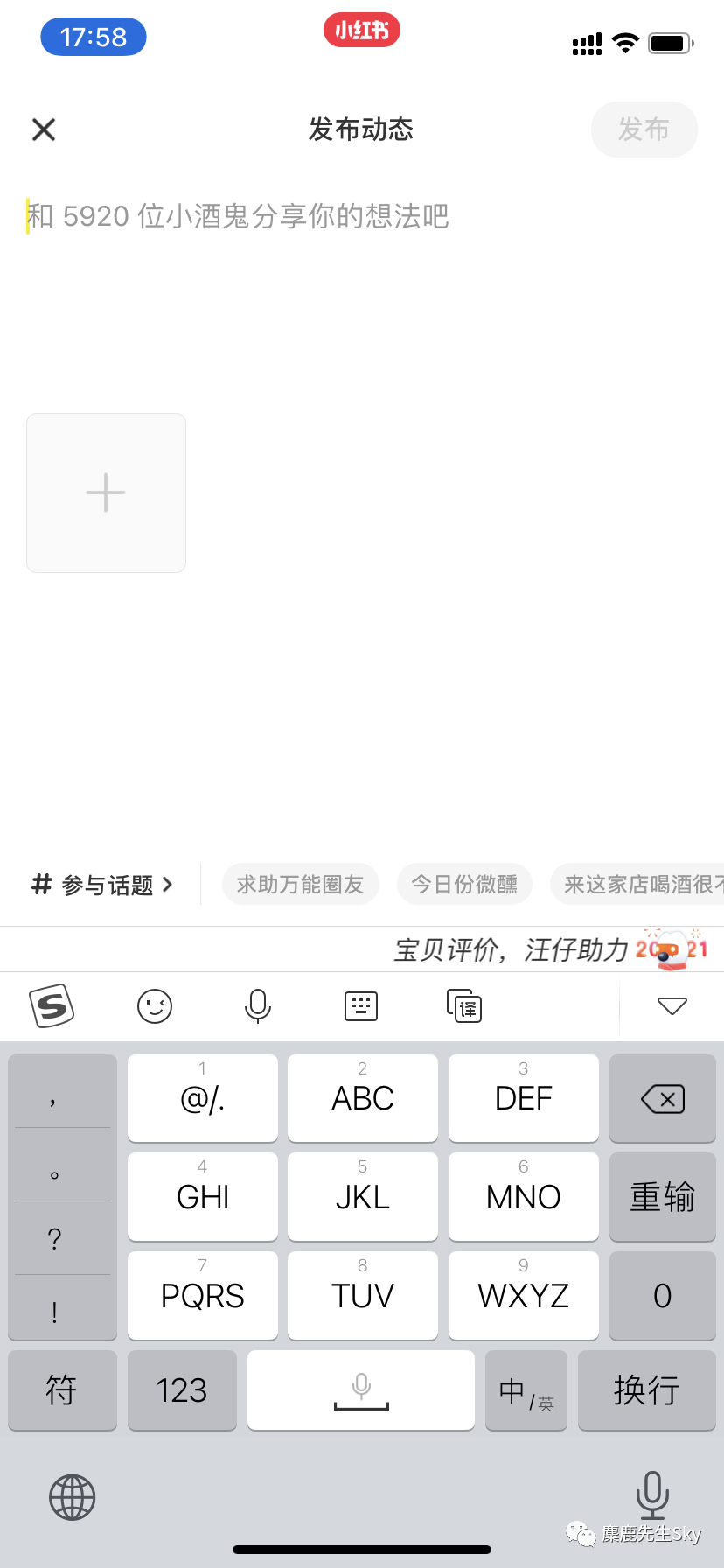Start voice input with the microphone icon
This screenshot has width=724, height=1568.
point(257,1006)
